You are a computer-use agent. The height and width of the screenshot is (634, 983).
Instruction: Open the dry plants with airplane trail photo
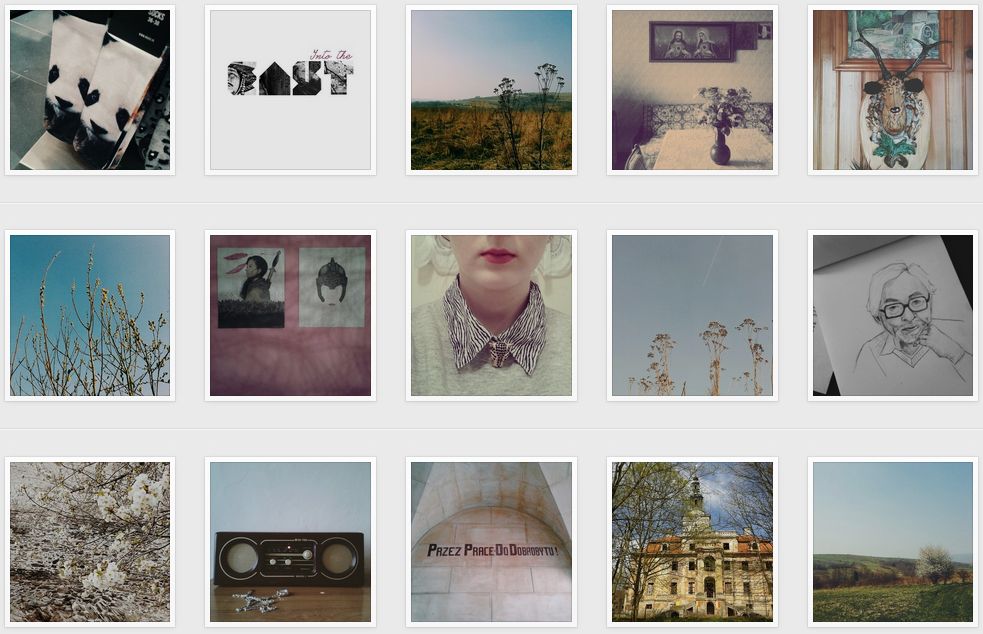[x=692, y=315]
